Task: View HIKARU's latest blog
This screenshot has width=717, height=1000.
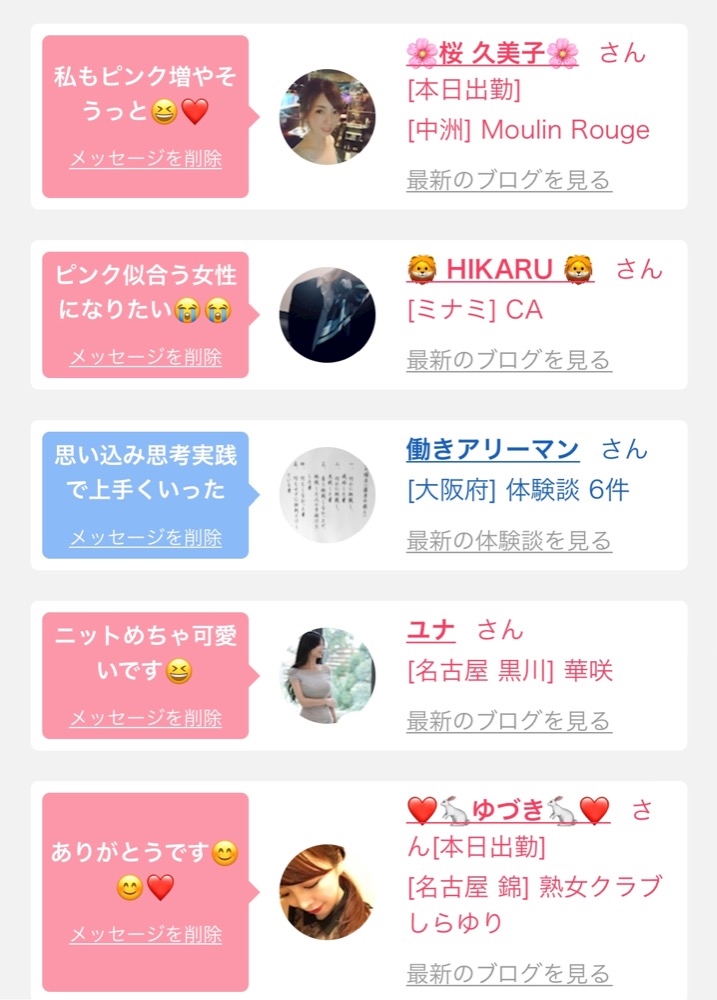Action: point(508,360)
